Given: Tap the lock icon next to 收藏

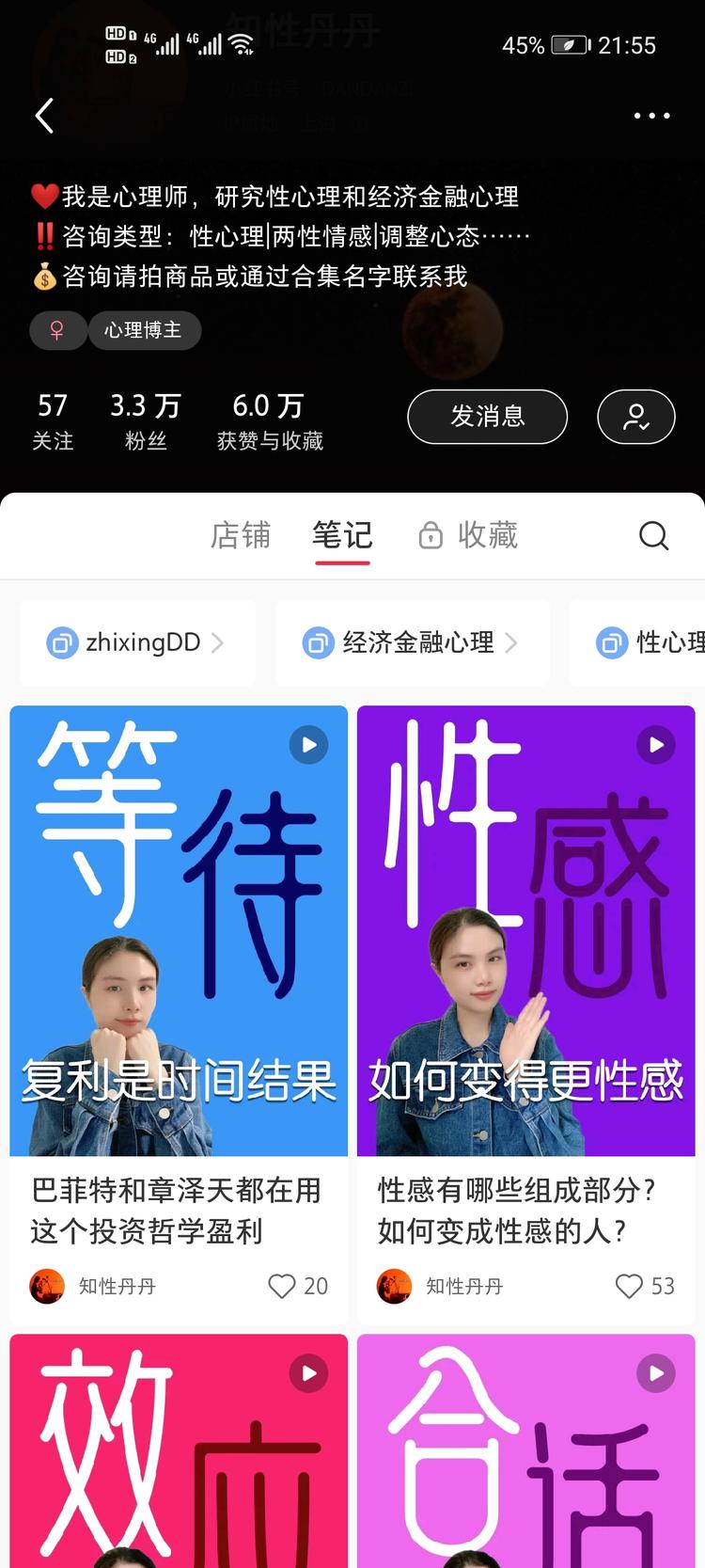Looking at the screenshot, I should [431, 534].
